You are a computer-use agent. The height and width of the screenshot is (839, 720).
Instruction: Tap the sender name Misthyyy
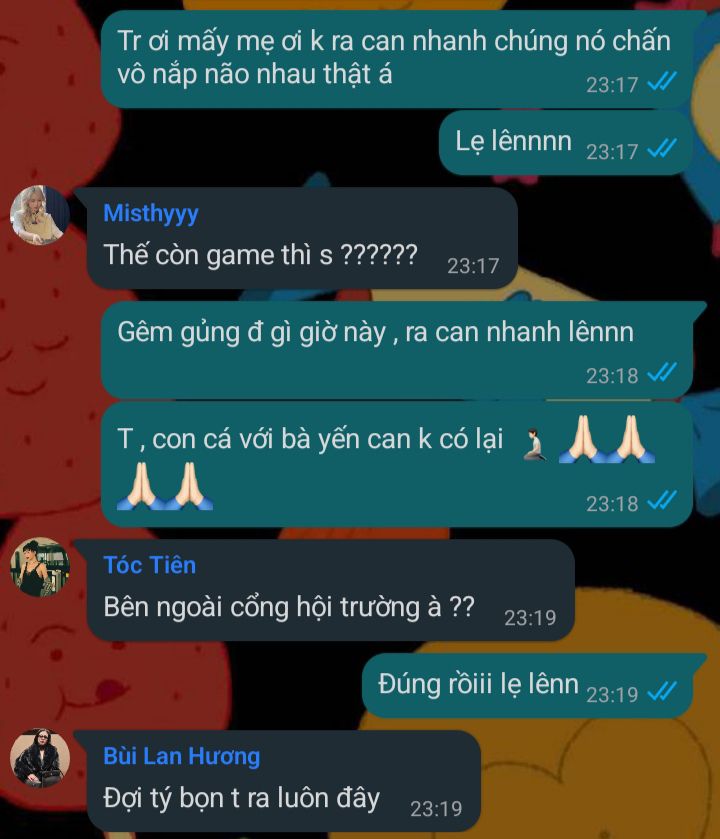151,213
